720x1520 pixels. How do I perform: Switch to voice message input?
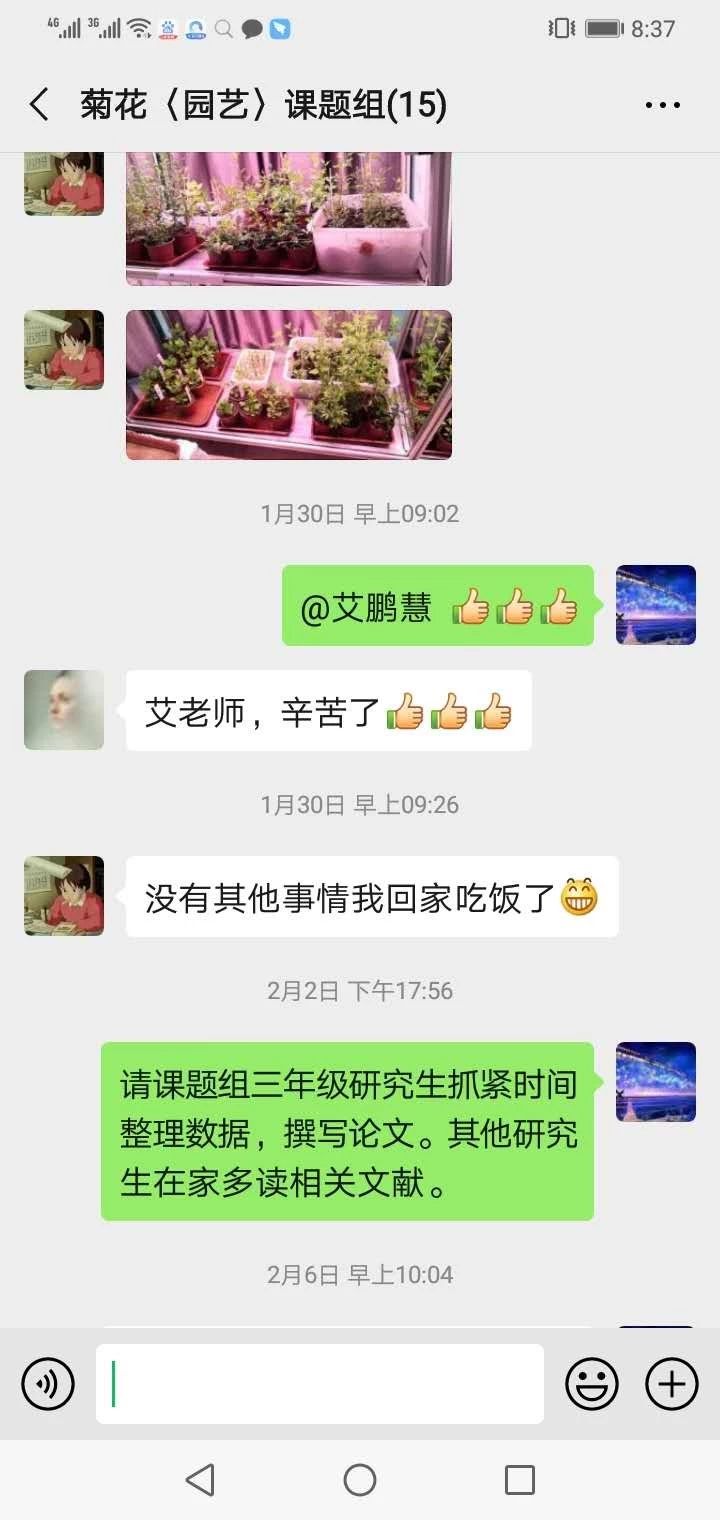(48, 1384)
